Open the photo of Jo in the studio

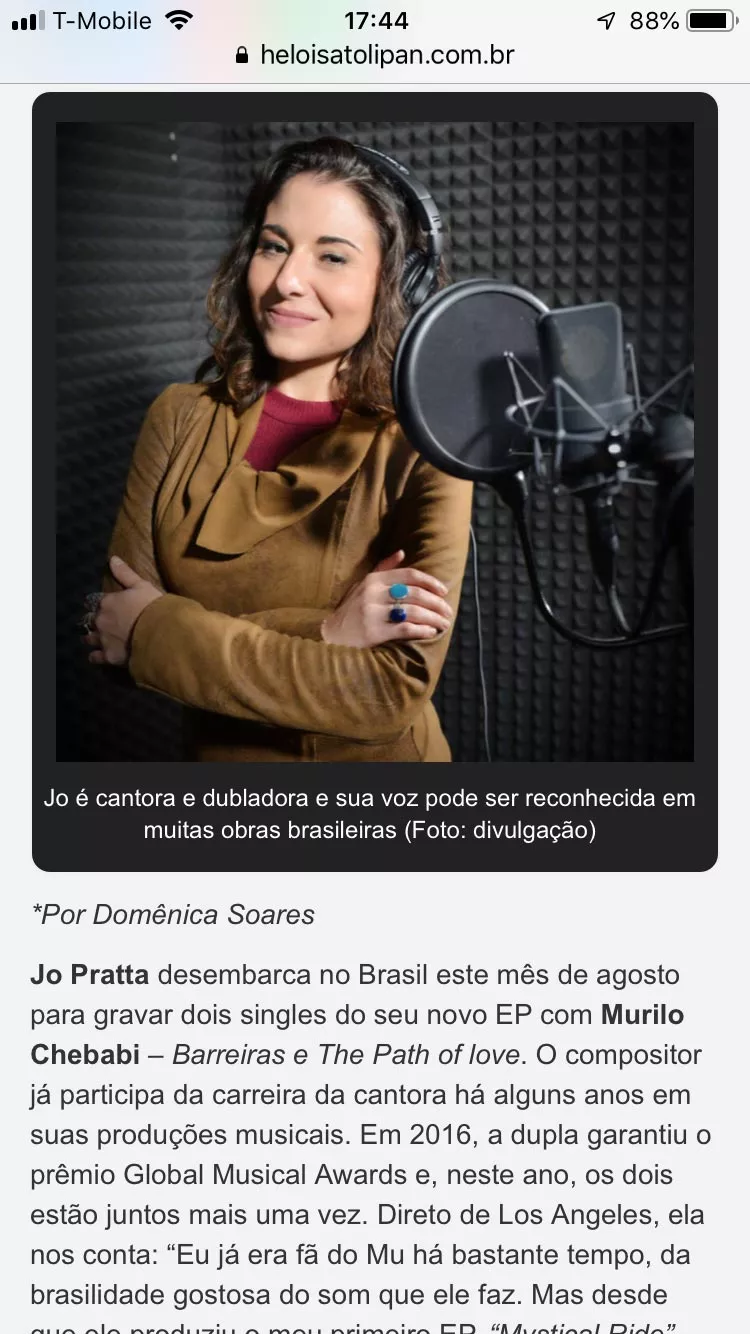375,442
